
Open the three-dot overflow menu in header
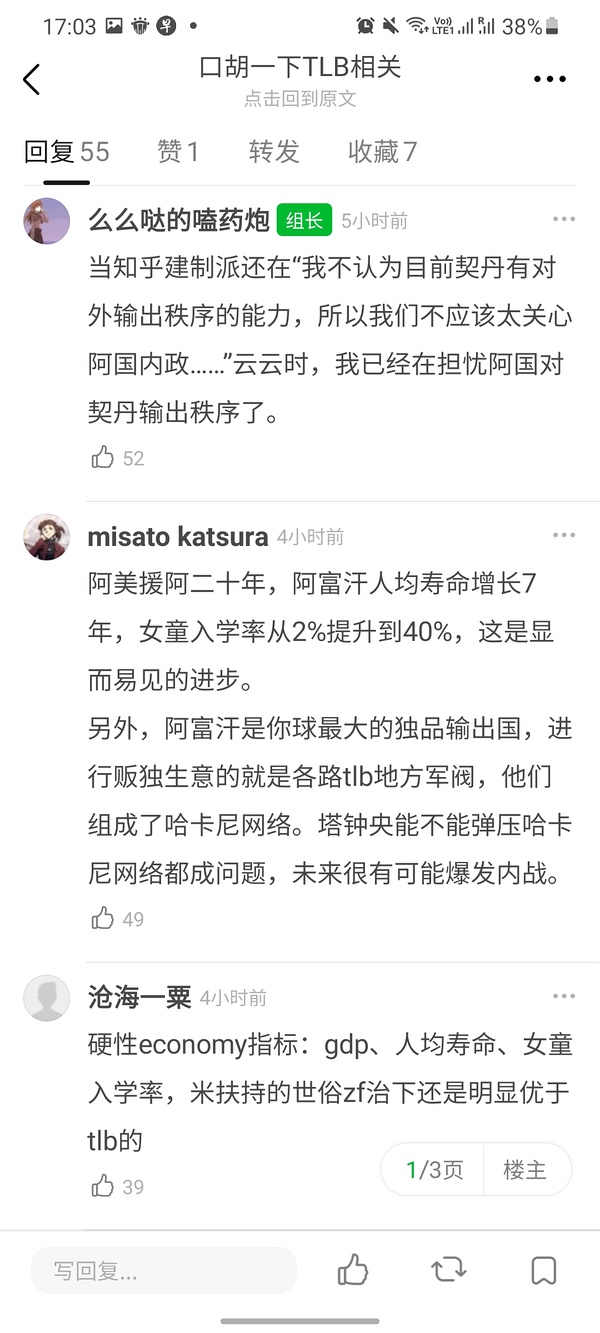(x=549, y=79)
